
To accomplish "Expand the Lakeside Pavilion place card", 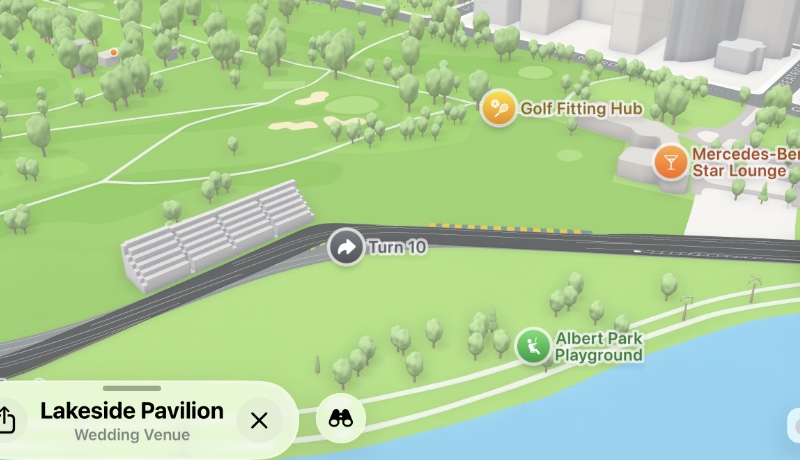I will (x=132, y=389).
